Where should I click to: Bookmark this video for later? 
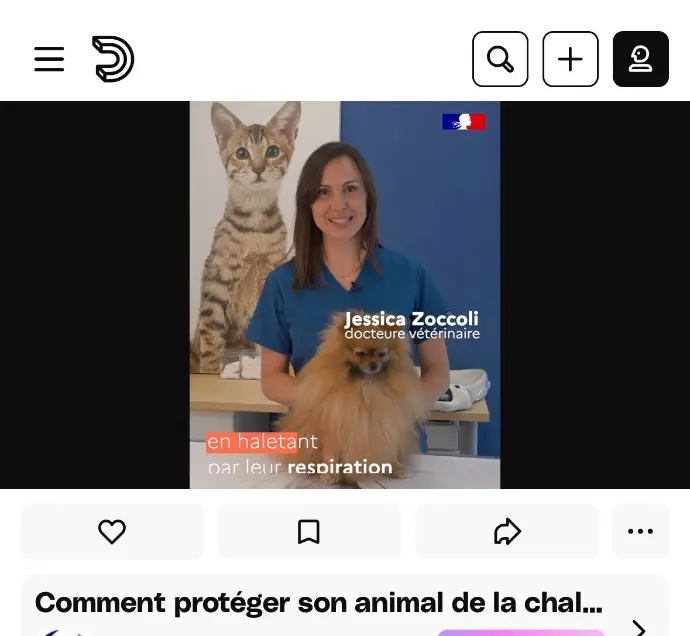(x=309, y=531)
